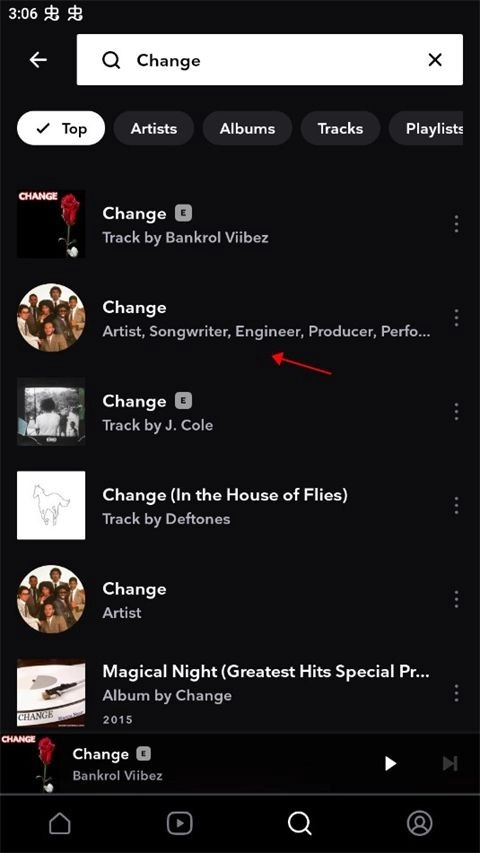
Task: Switch to the Artists filter
Action: coord(153,128)
